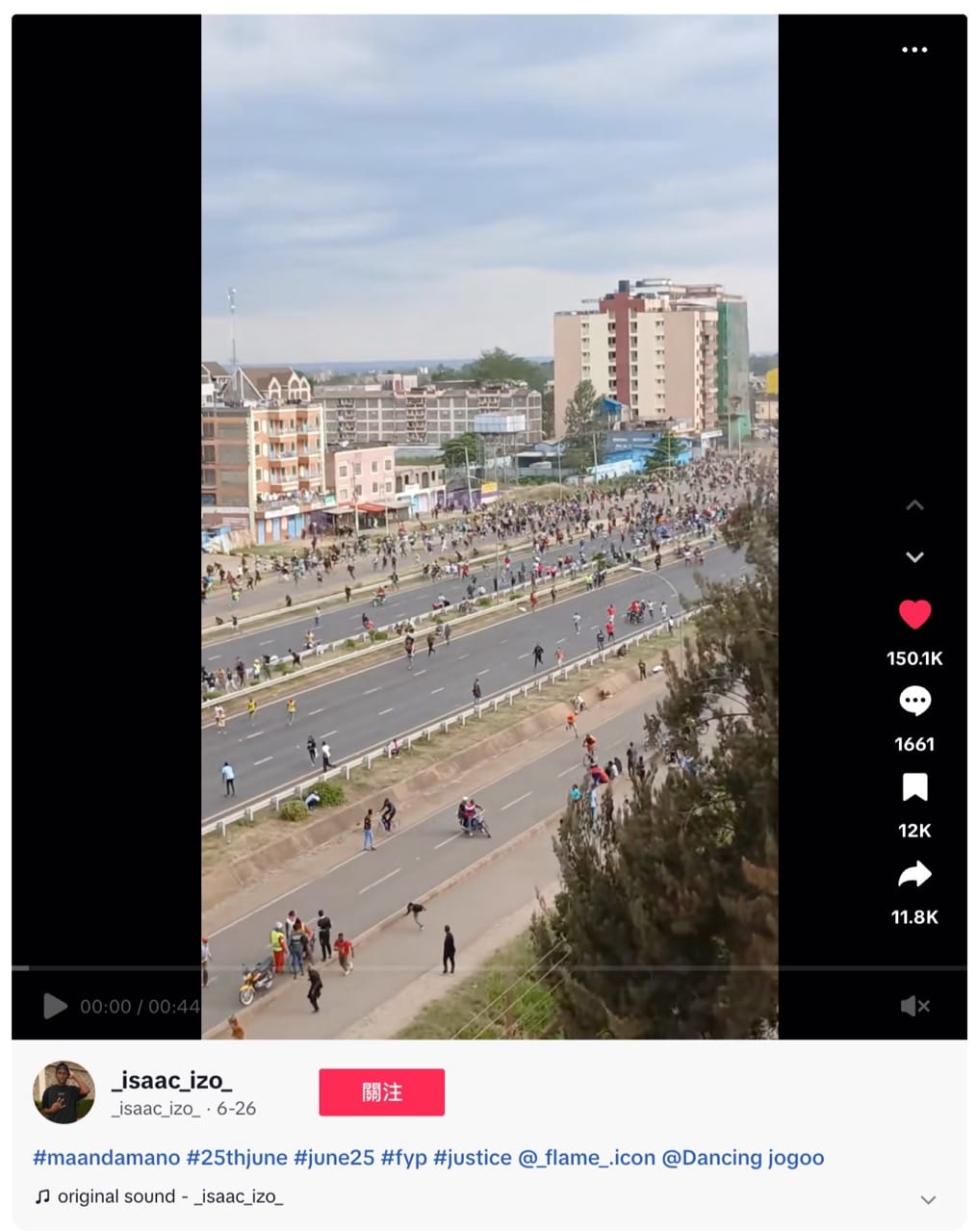Open the #justice hashtag
Screen dimensions: 977x1232
tap(472, 1157)
